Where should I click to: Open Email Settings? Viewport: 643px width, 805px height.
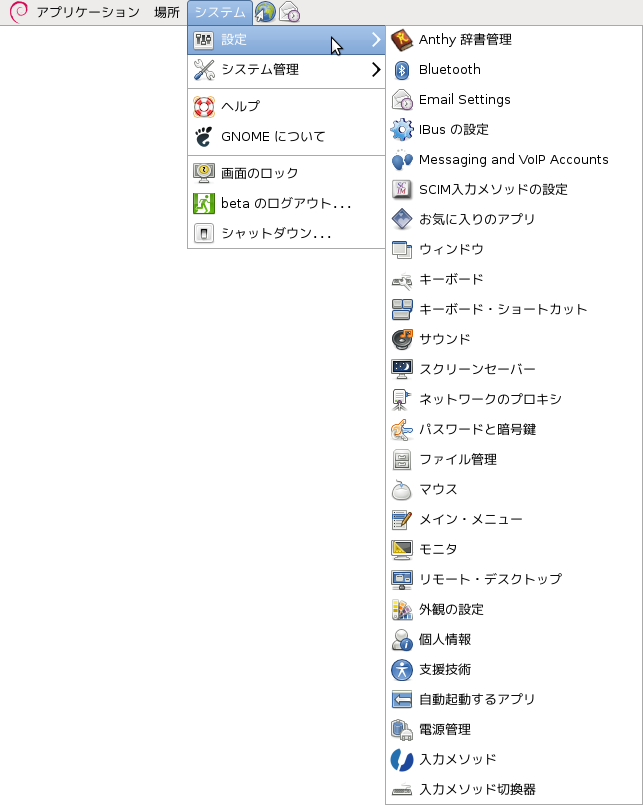point(464,100)
